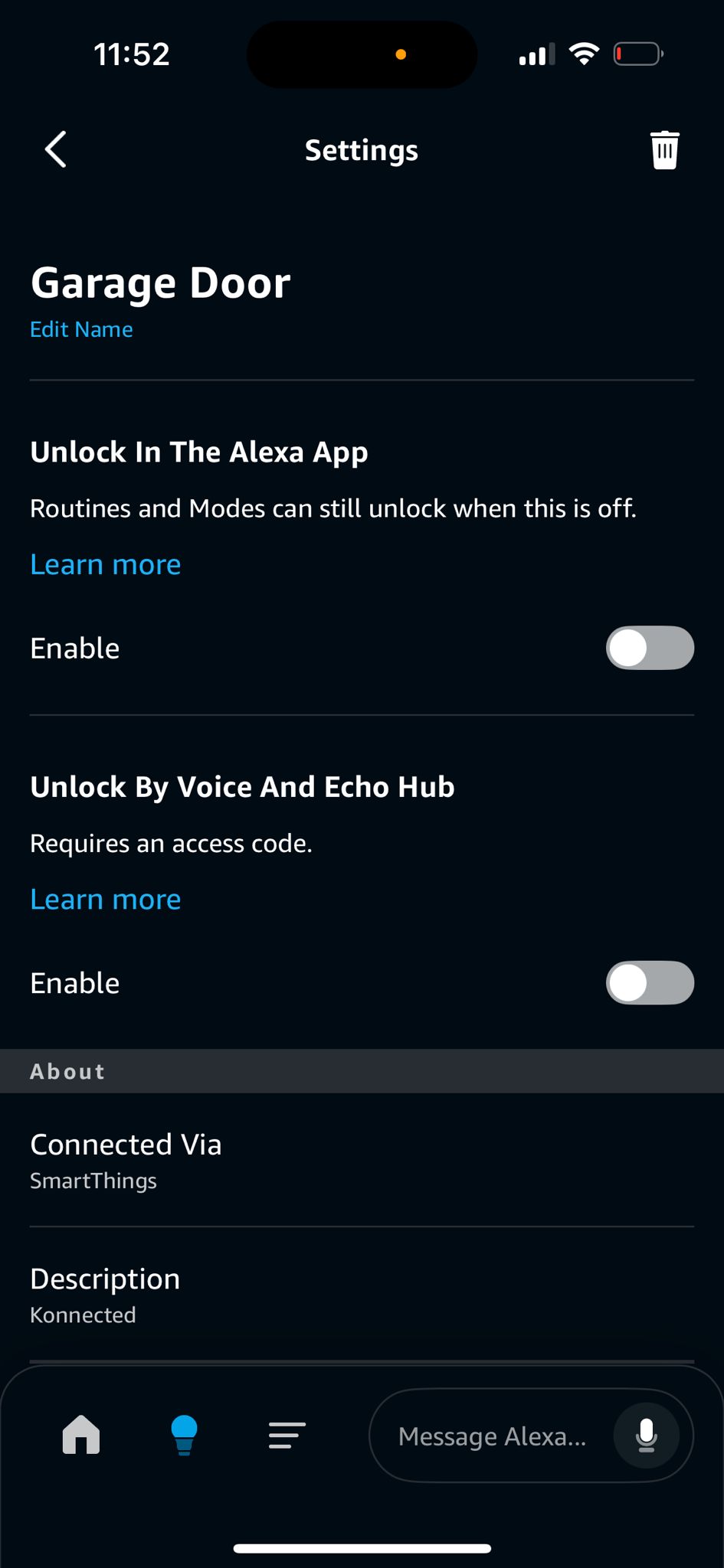Tap Edit Name under Garage Door

[x=81, y=329]
